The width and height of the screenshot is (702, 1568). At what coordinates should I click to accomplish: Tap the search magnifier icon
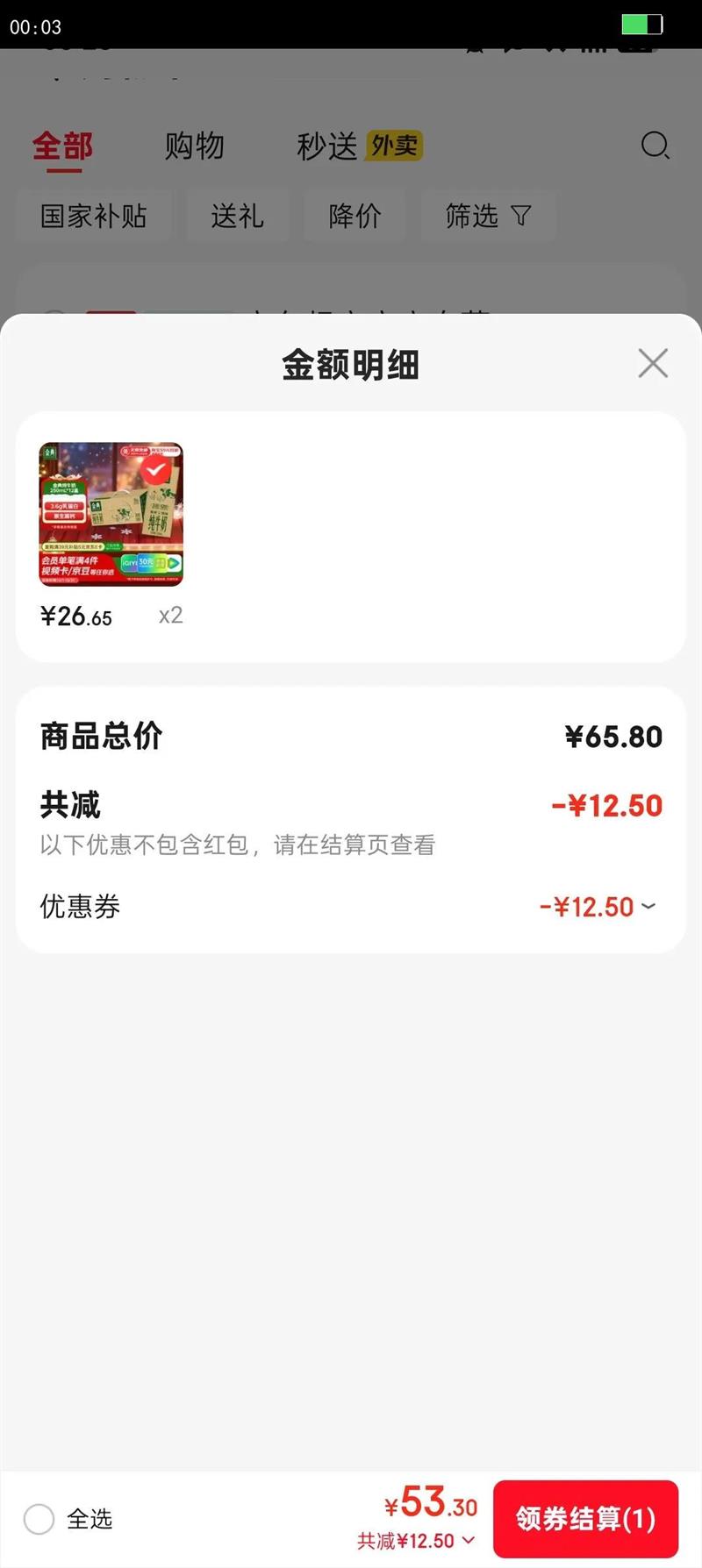[x=655, y=146]
